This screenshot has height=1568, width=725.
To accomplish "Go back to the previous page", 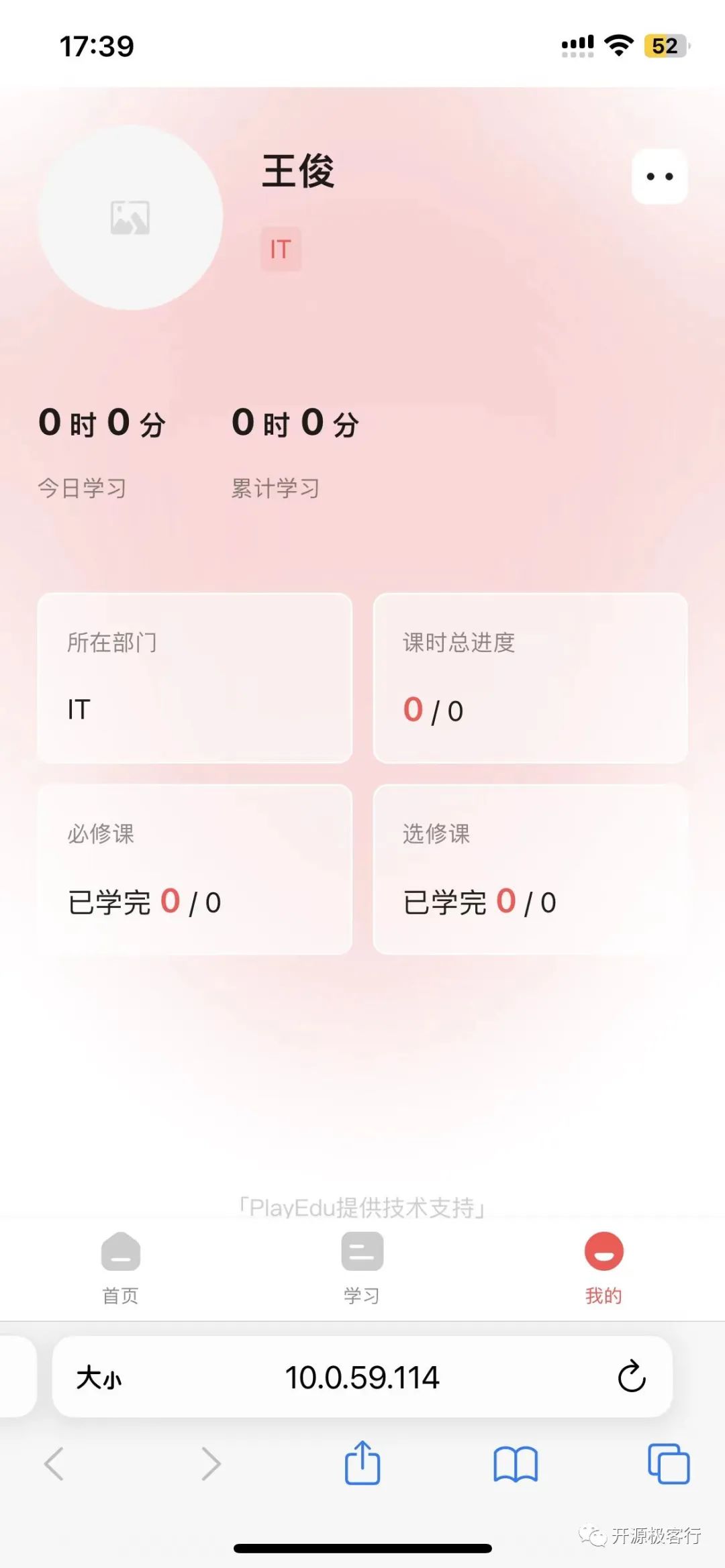I will [54, 1463].
